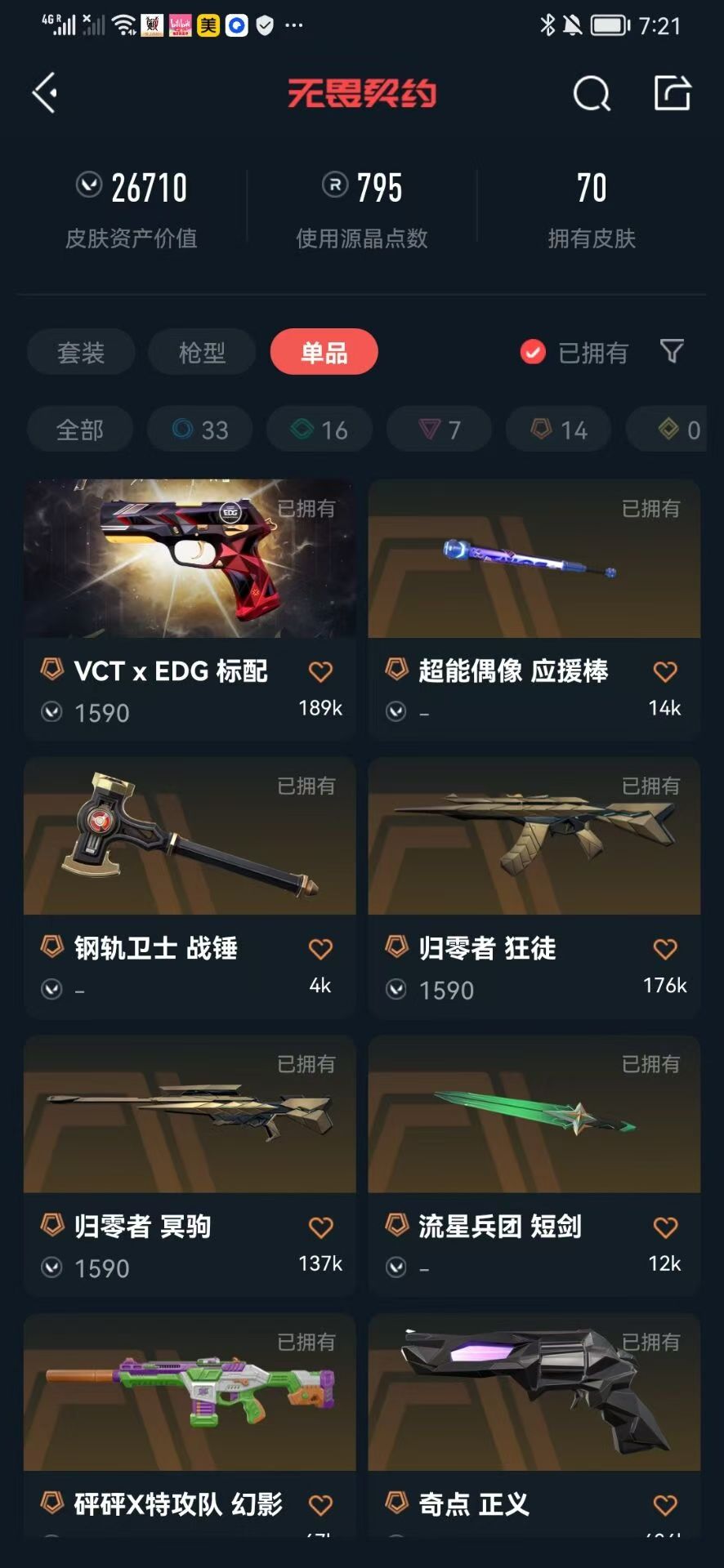Filter by the chip showing 7

click(439, 429)
